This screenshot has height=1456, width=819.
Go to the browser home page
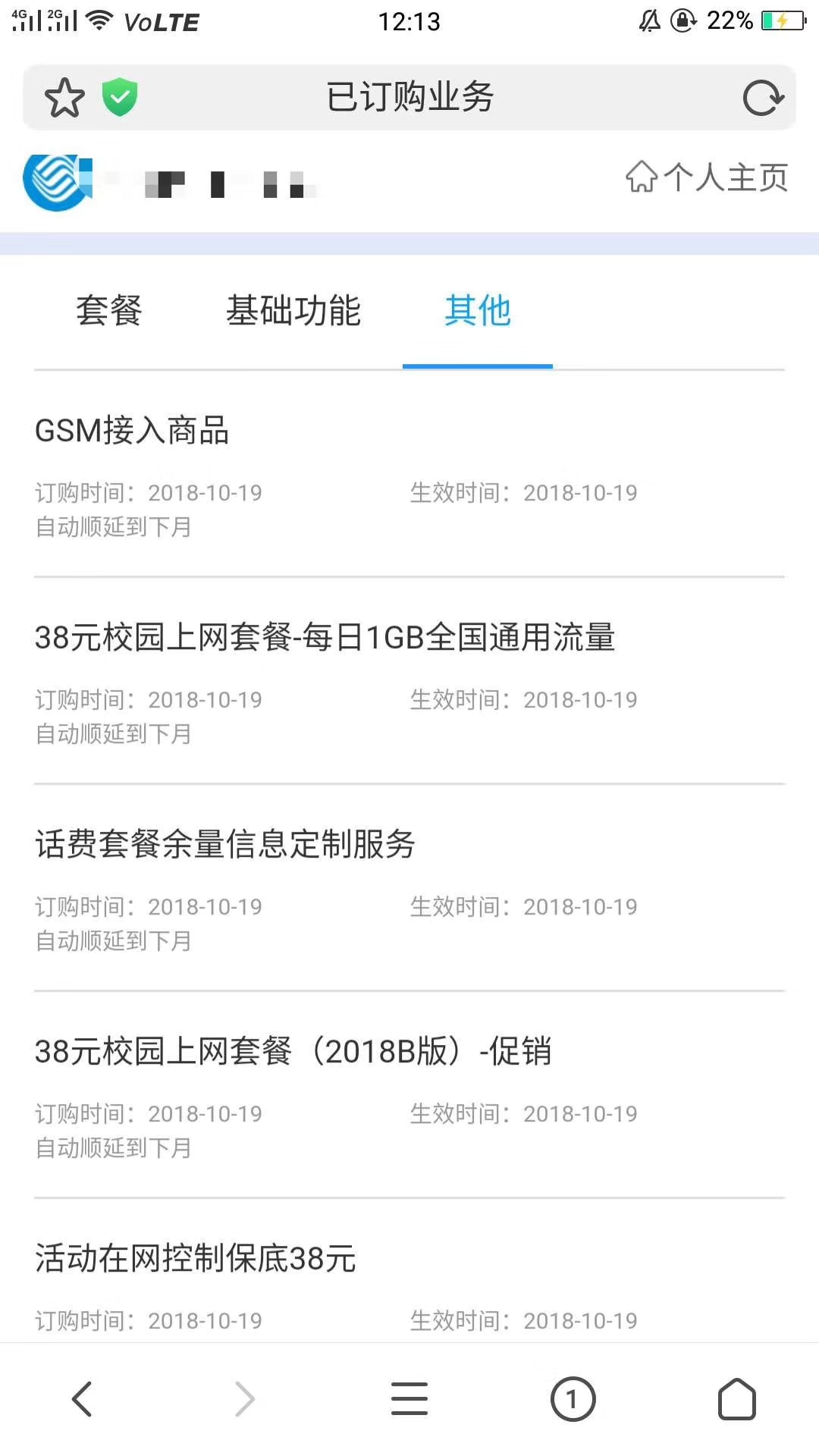[x=737, y=1399]
